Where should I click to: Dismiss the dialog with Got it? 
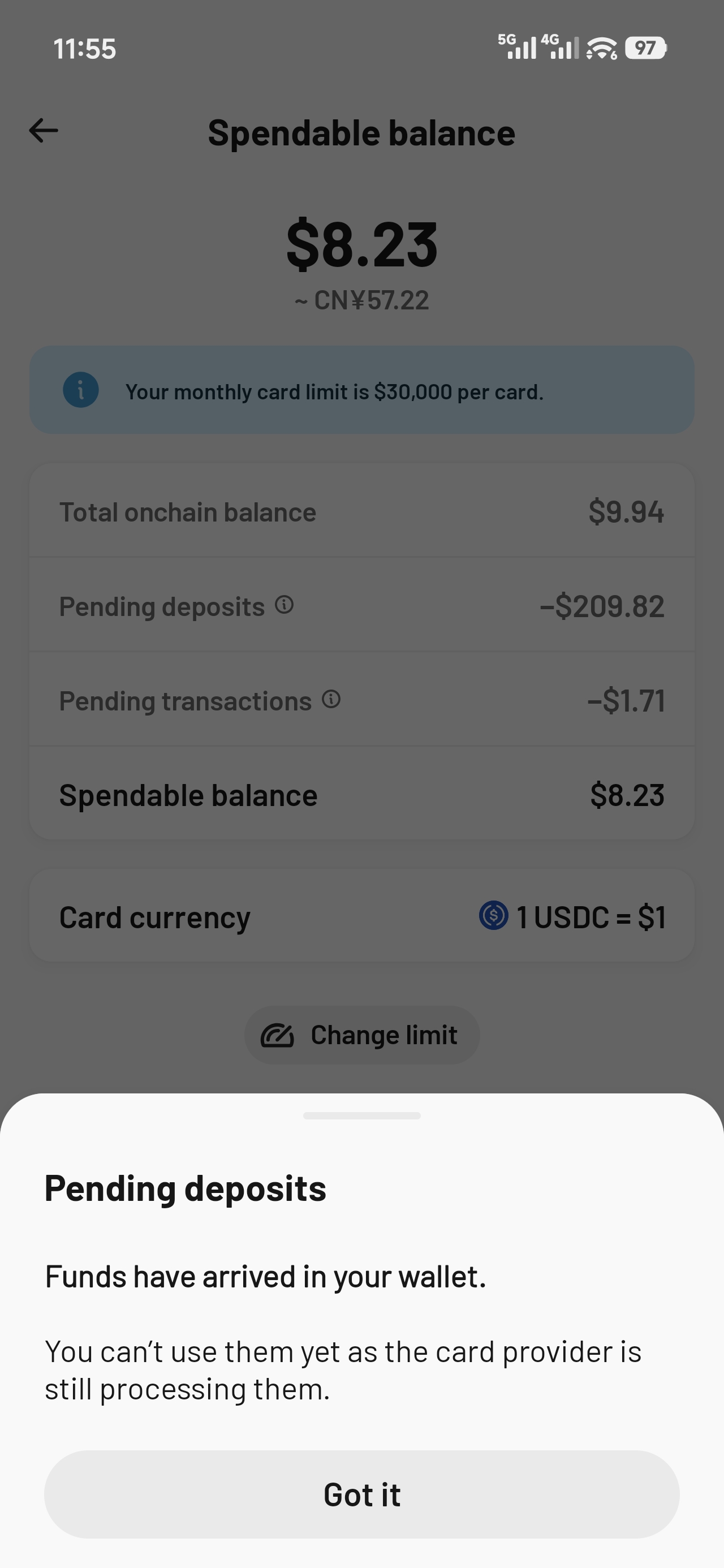(361, 1494)
